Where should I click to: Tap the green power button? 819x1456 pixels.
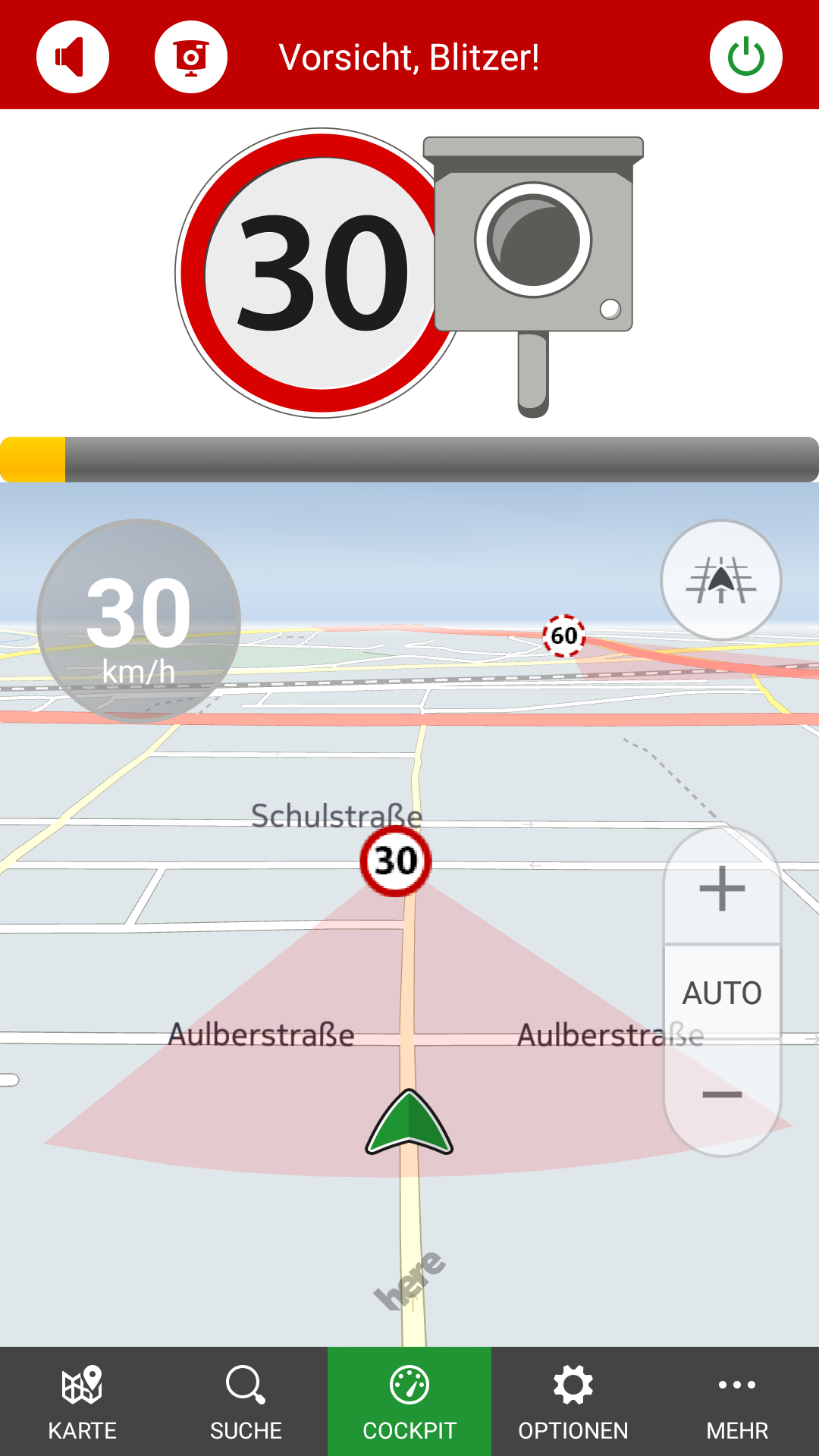click(745, 57)
